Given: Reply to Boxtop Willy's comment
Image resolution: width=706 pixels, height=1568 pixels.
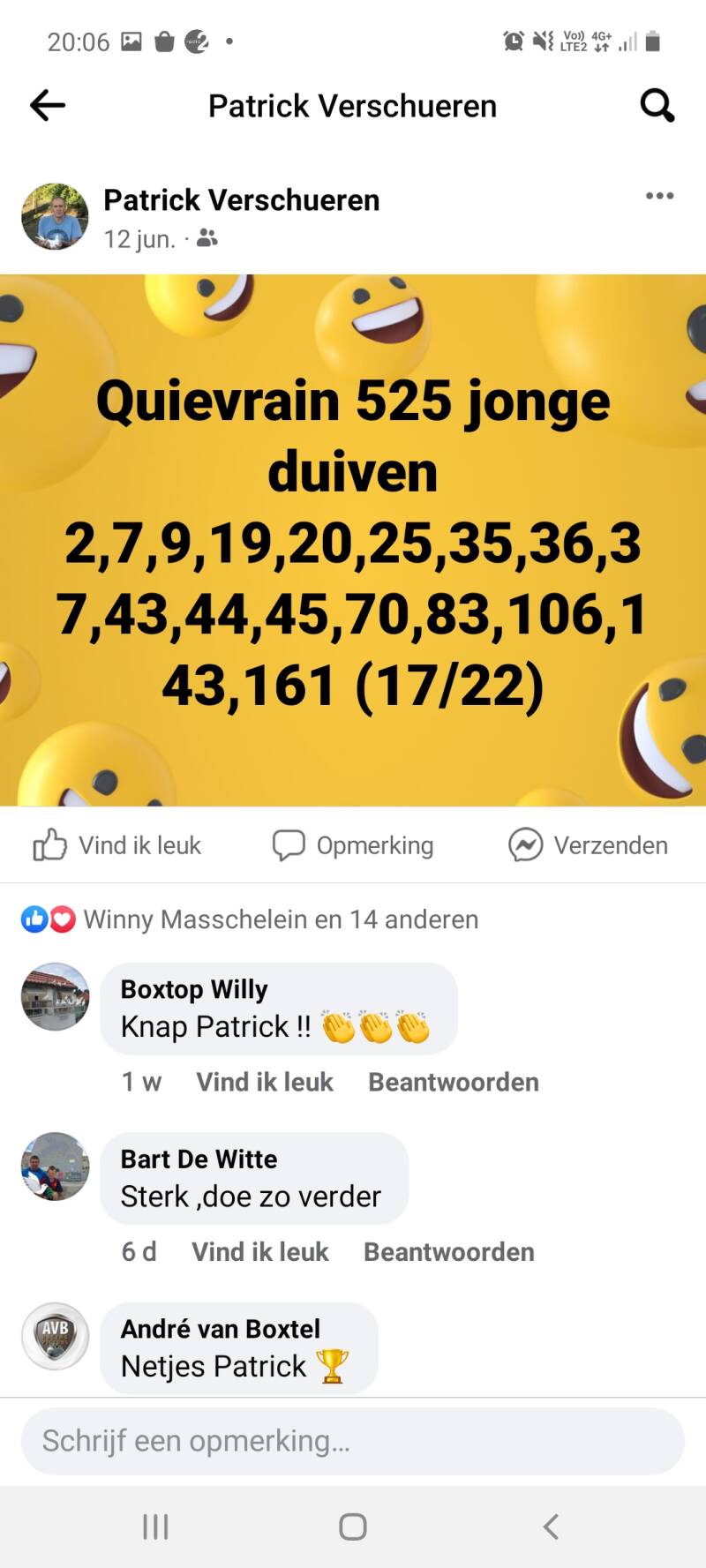Looking at the screenshot, I should (453, 1083).
